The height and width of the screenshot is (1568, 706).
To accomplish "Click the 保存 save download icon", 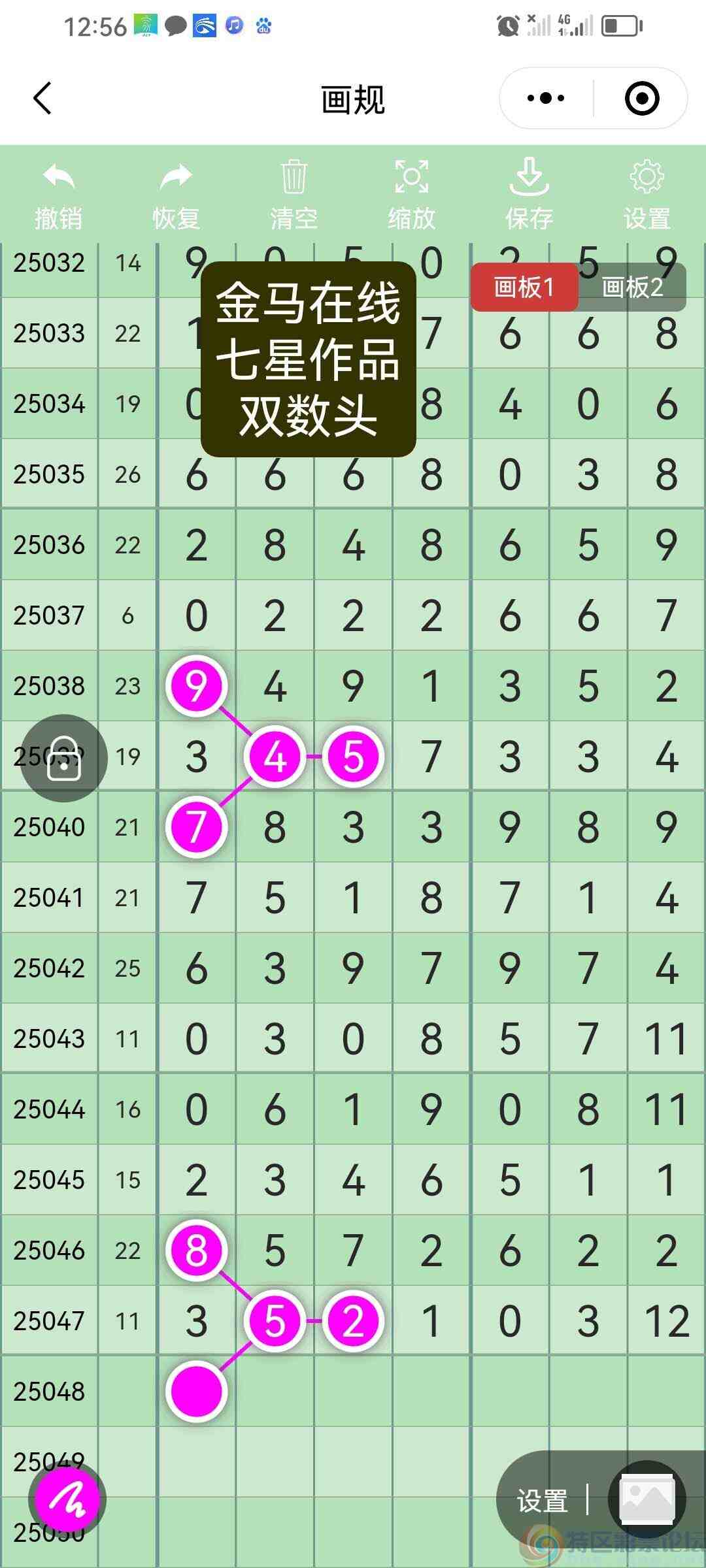I will [x=529, y=176].
